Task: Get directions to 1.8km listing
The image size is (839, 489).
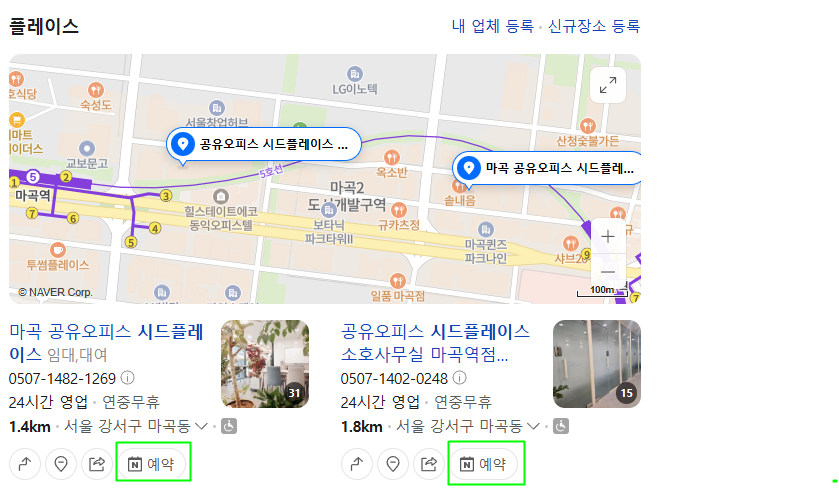Action: (x=357, y=464)
